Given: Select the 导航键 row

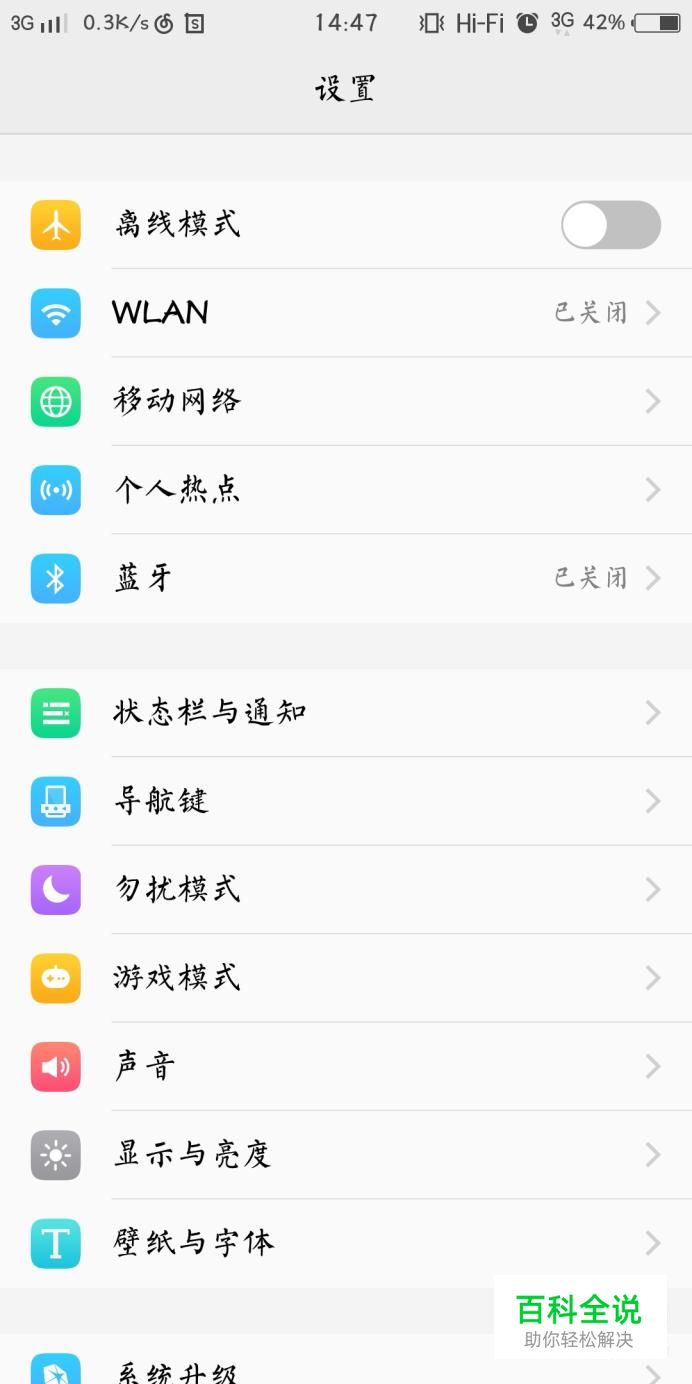Looking at the screenshot, I should click(346, 801).
